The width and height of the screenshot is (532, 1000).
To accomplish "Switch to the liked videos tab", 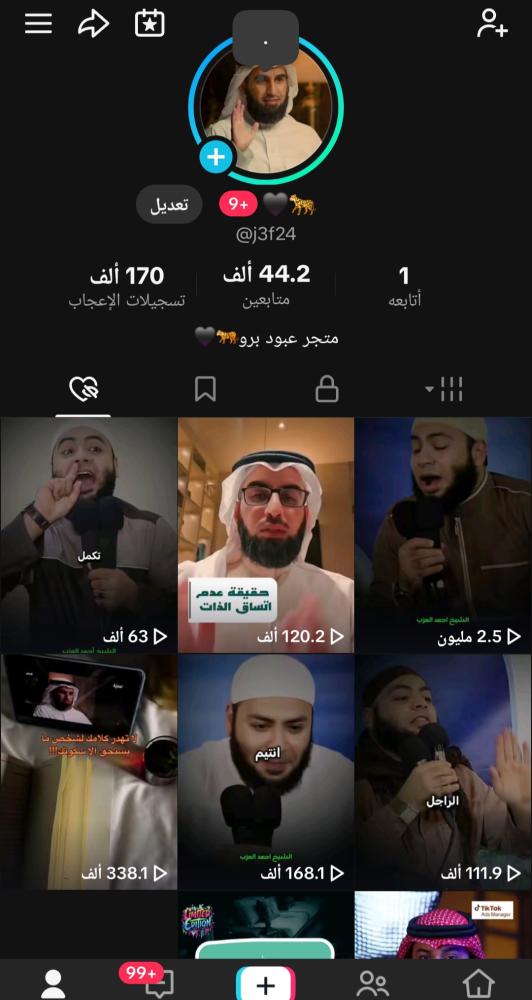I will point(84,389).
